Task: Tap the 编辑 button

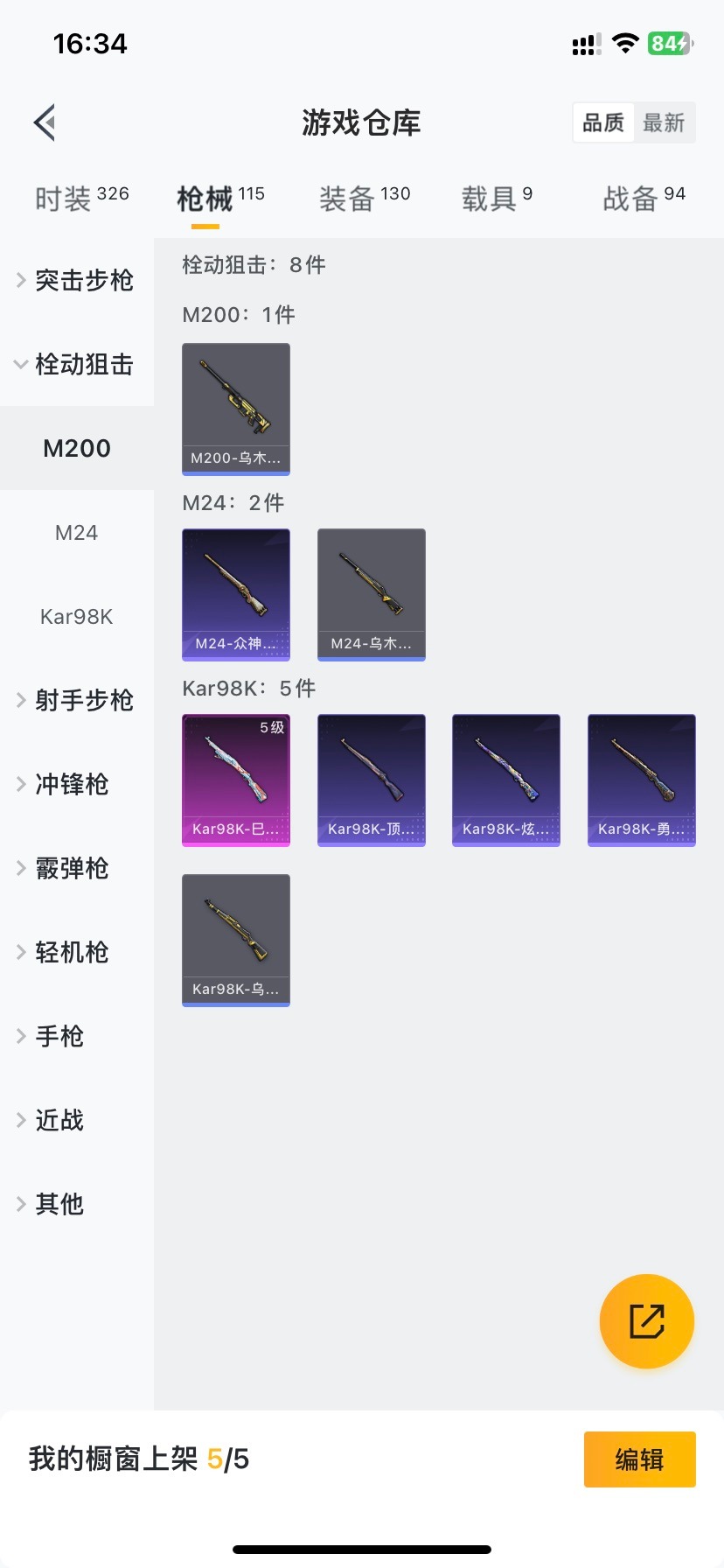Action: tap(639, 1459)
